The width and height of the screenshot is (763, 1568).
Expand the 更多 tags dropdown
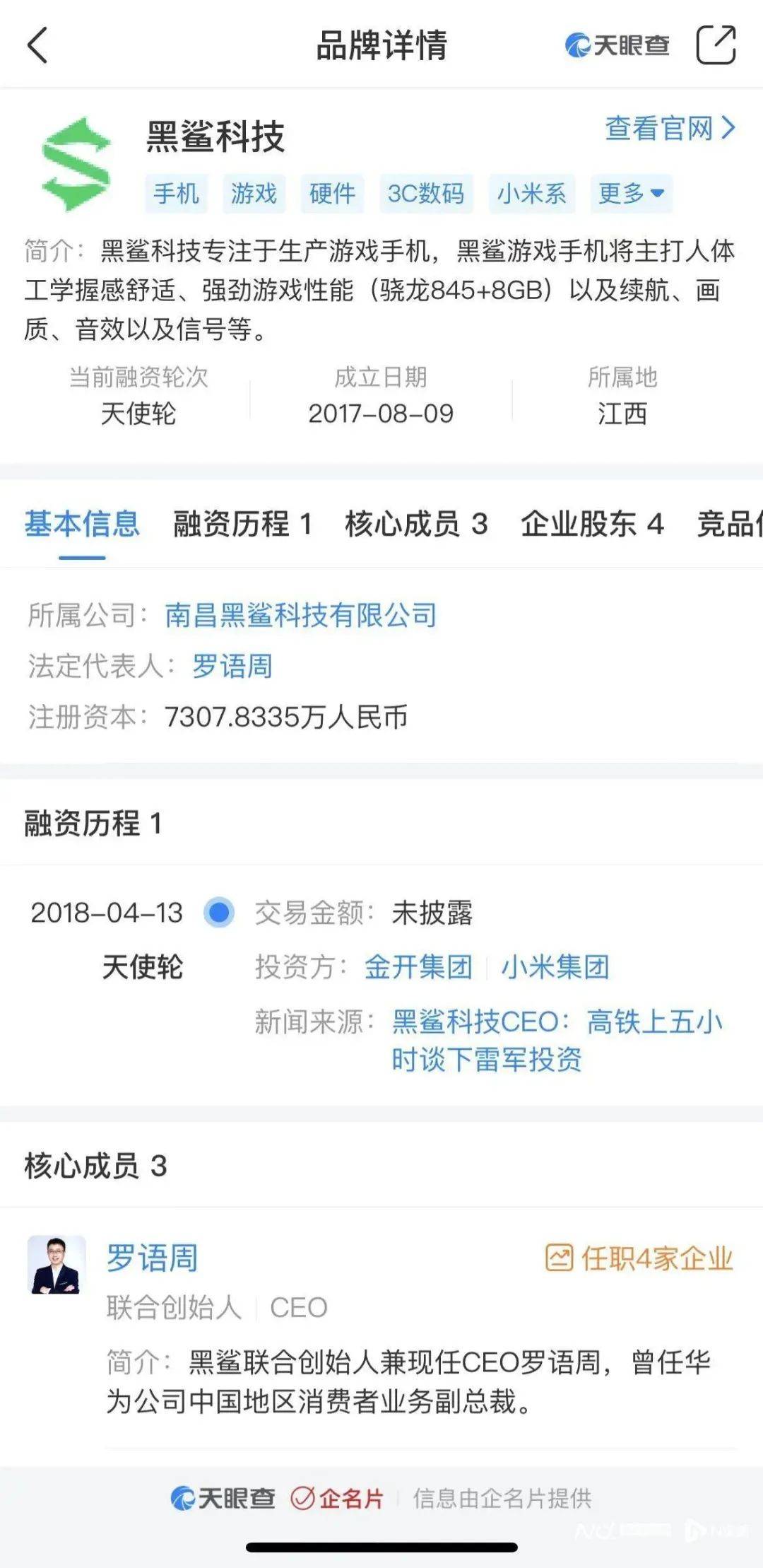click(631, 193)
